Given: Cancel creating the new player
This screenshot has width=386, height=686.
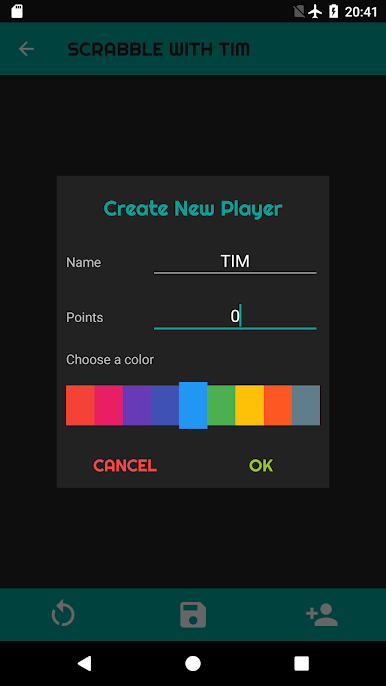Looking at the screenshot, I should tap(125, 466).
